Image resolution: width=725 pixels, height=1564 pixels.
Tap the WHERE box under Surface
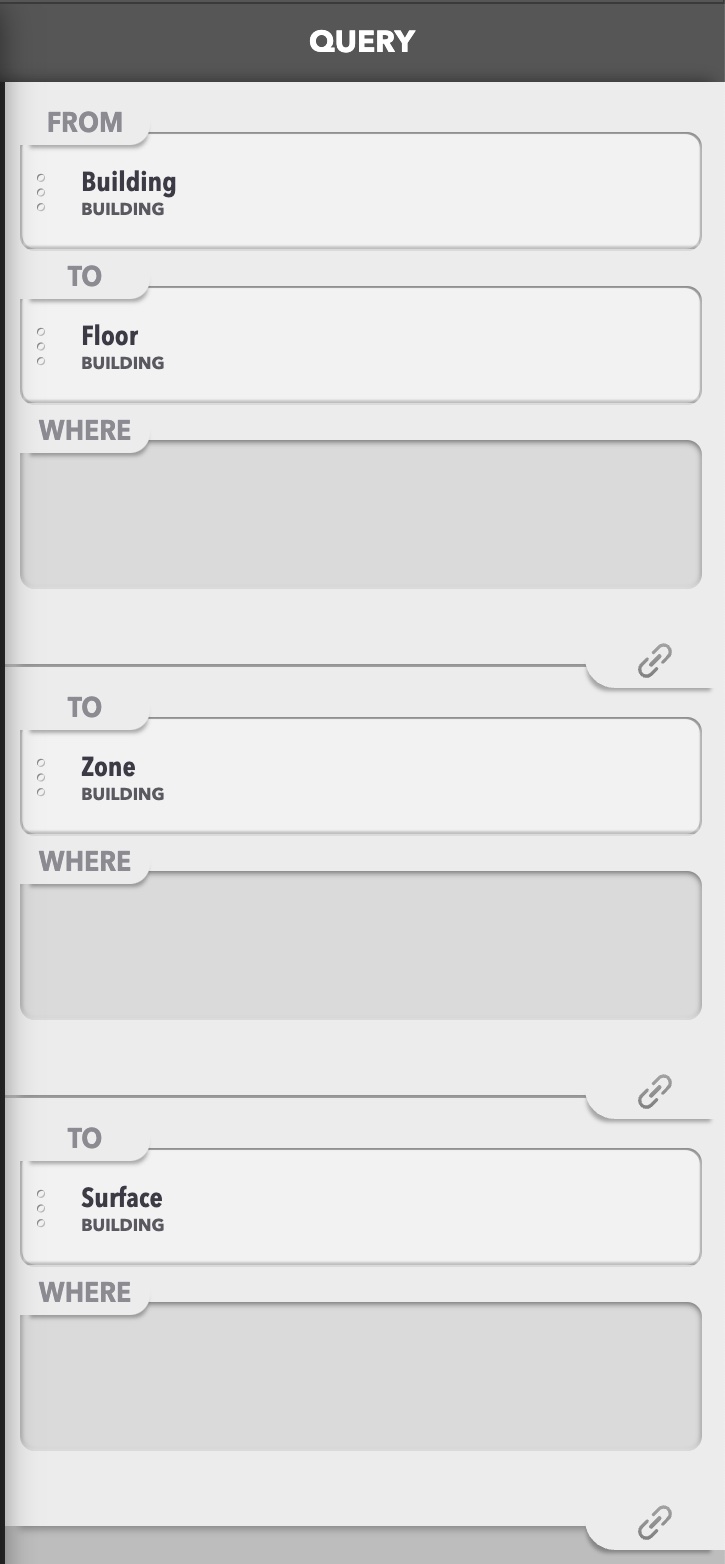[x=360, y=1377]
